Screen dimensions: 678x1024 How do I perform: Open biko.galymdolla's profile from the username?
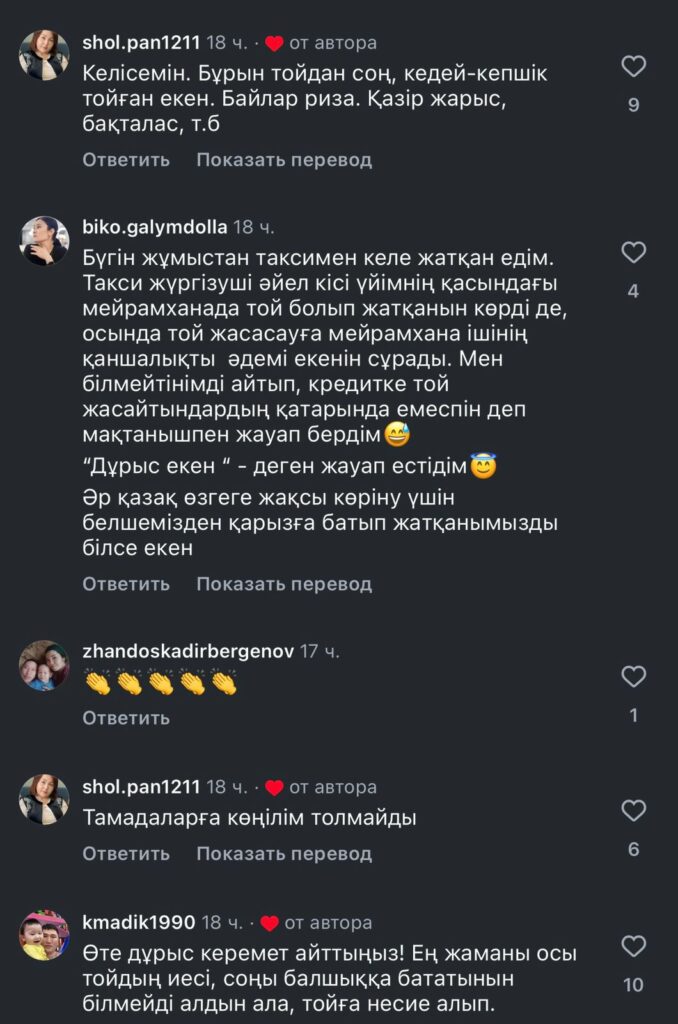click(154, 227)
